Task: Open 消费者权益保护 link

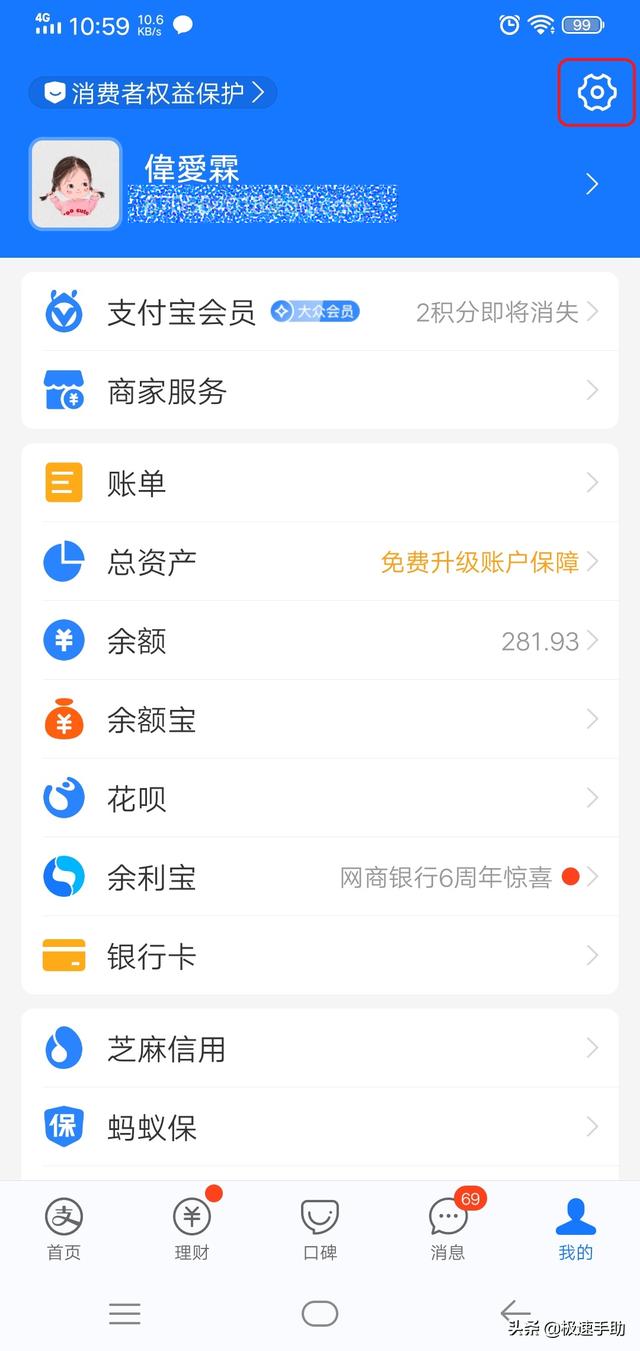Action: coord(153,93)
